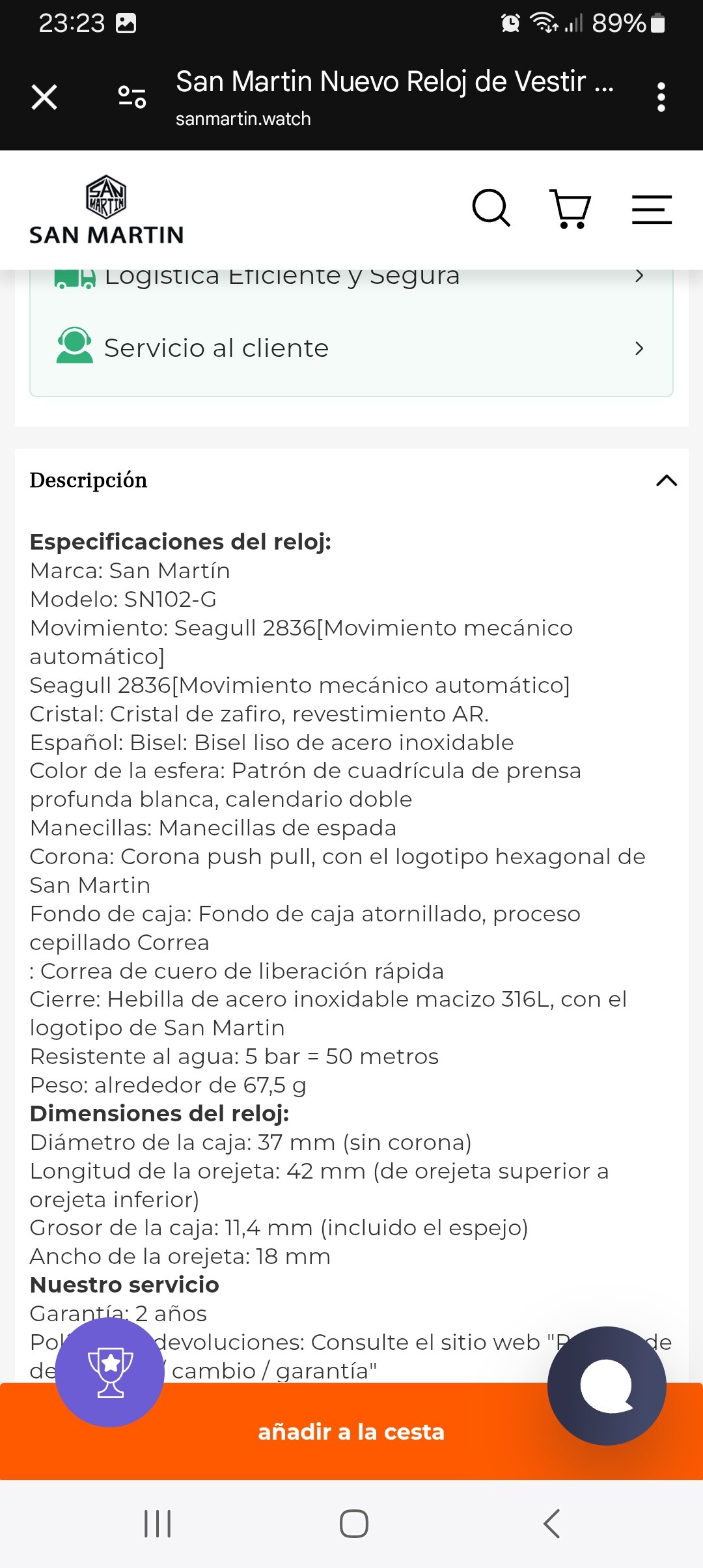Collapse the Descripción section
This screenshot has height=1568, width=703.
(666, 481)
